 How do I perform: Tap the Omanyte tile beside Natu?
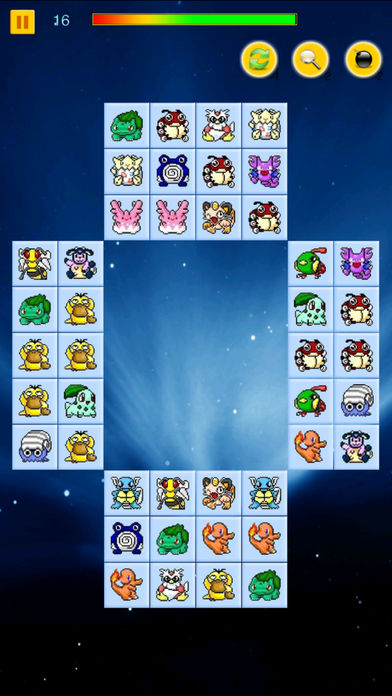pos(356,401)
